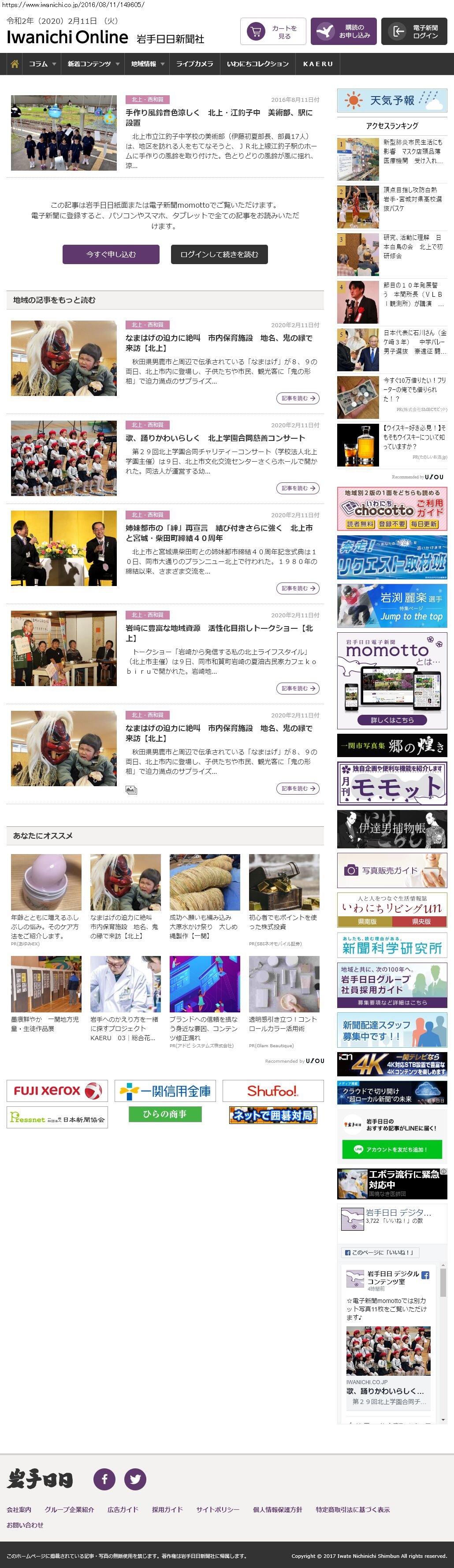Add the LINE account as friend
This screenshot has height=1568, width=454.
point(391,1149)
